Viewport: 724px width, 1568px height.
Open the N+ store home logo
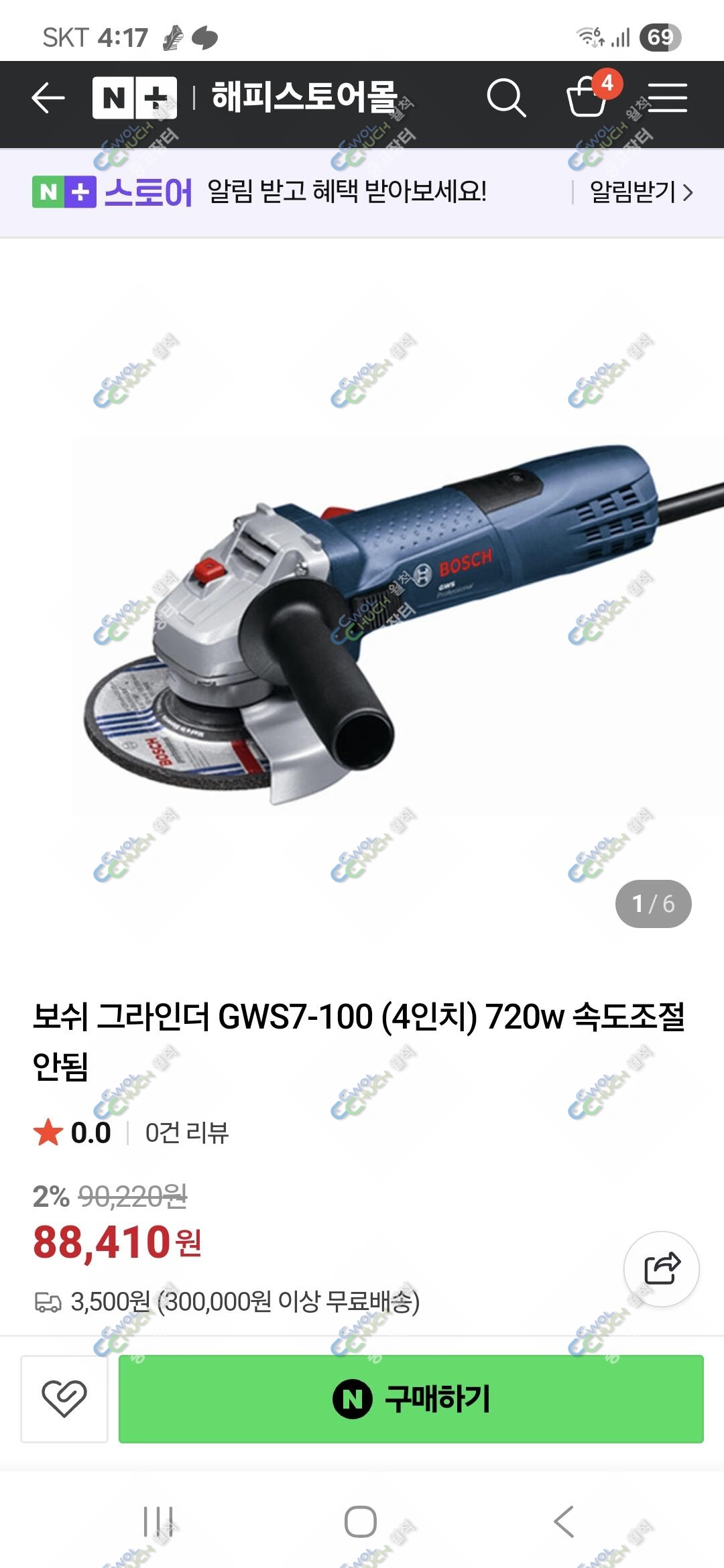tap(135, 98)
